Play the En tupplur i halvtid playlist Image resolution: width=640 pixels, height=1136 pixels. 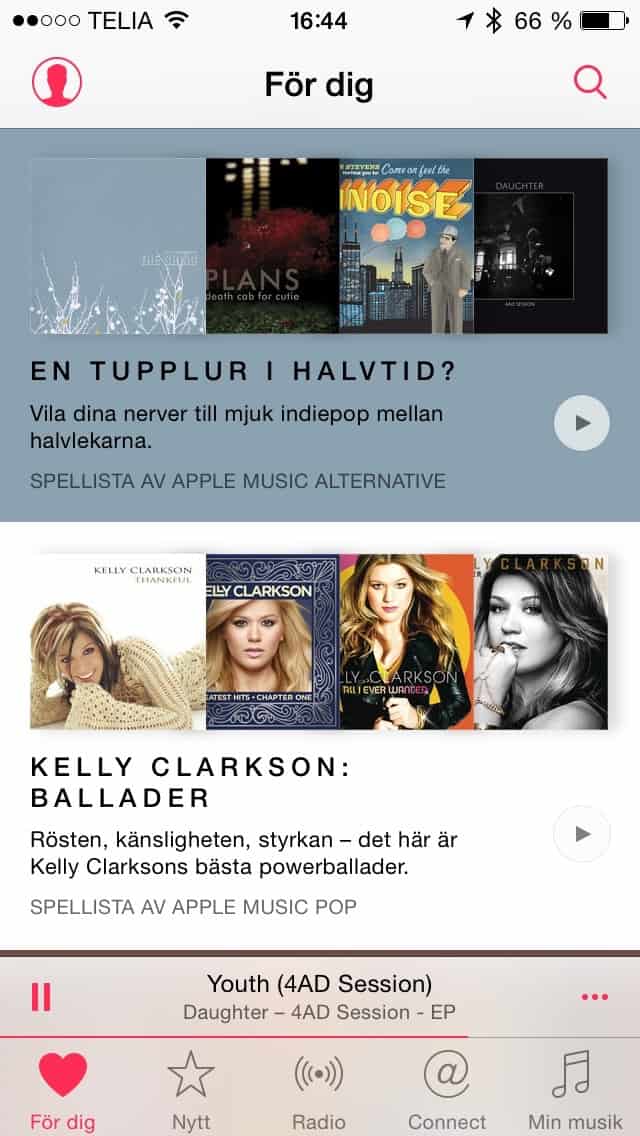(582, 423)
